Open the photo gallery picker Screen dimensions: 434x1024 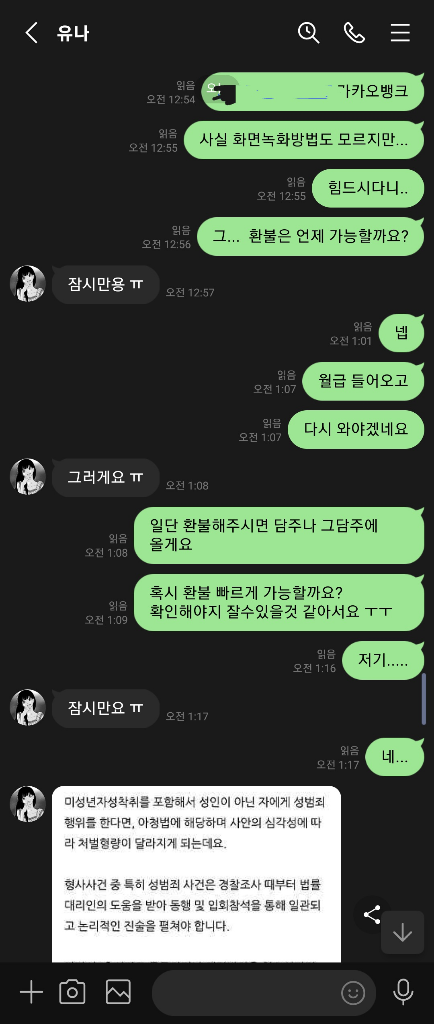118,993
